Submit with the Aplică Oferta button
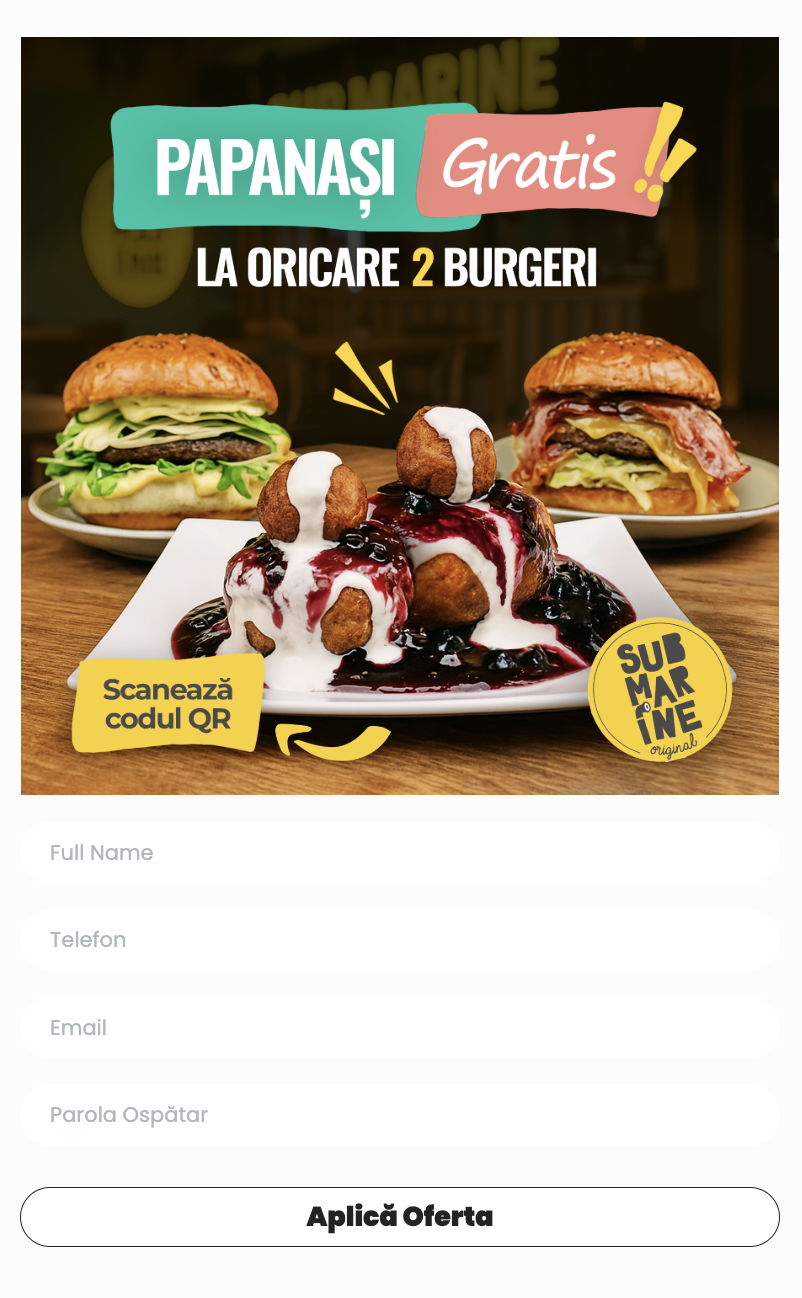This screenshot has width=802, height=1298. [x=400, y=1217]
